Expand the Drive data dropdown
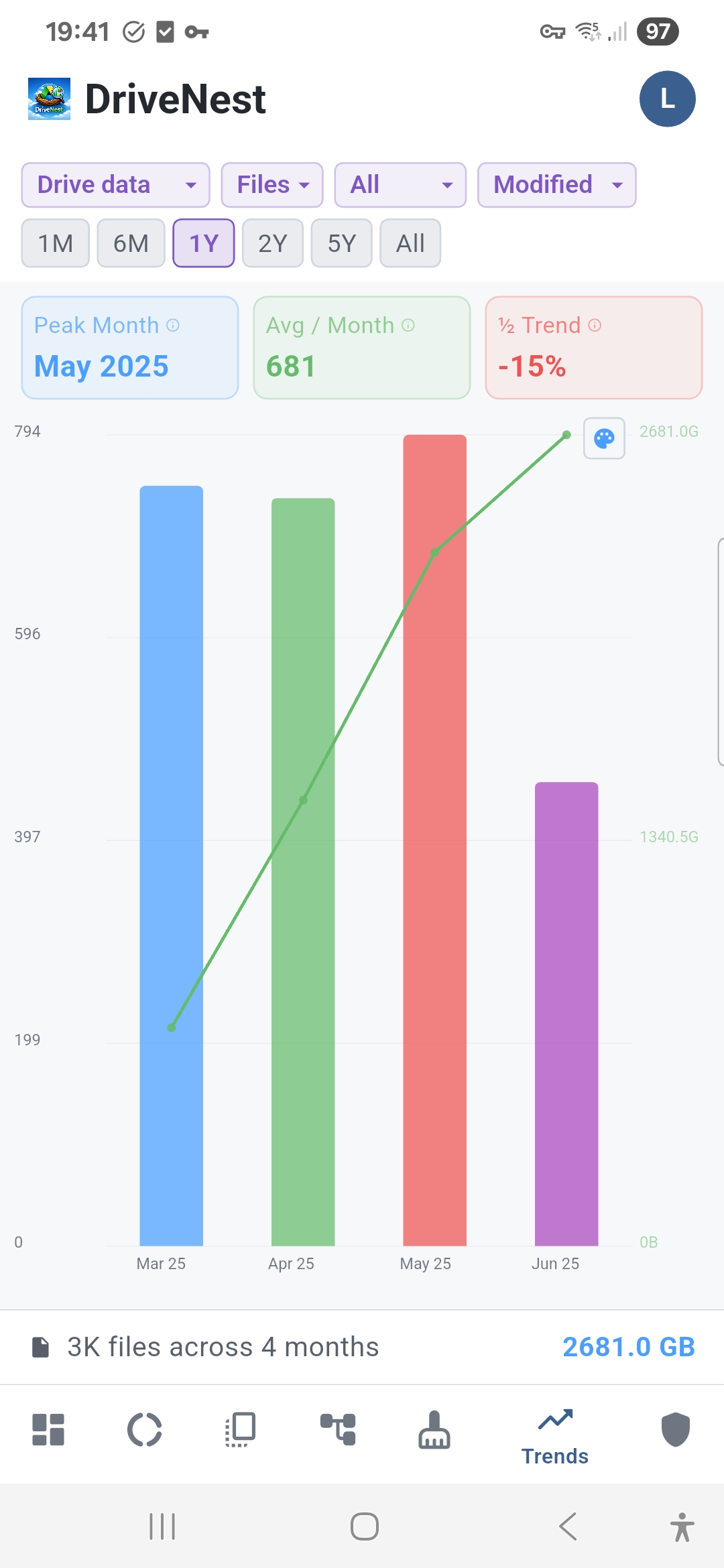This screenshot has height=1568, width=724. point(115,185)
